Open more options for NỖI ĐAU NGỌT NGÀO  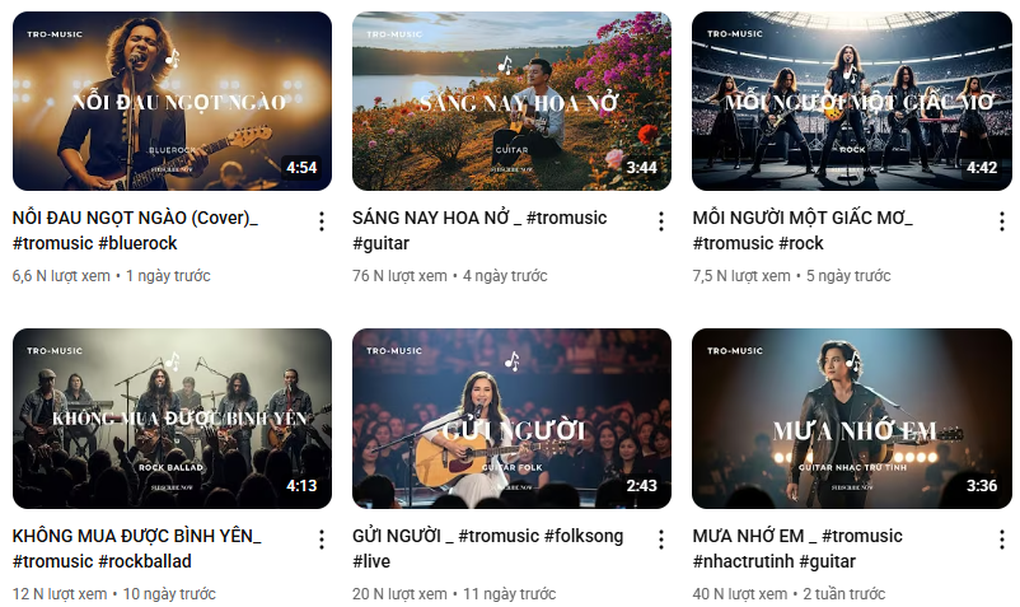[x=322, y=222]
